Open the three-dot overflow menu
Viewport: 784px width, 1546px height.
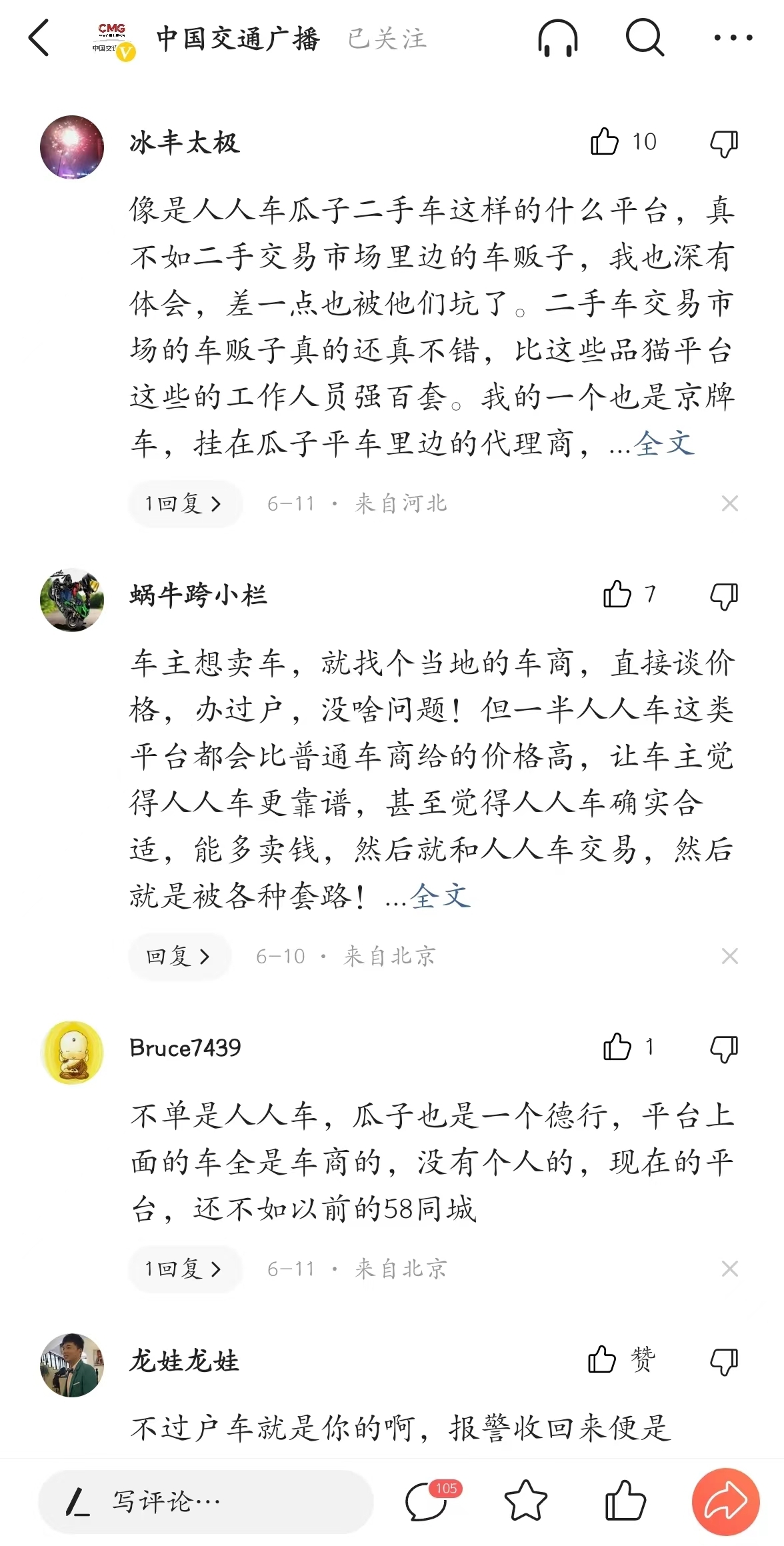[x=732, y=38]
